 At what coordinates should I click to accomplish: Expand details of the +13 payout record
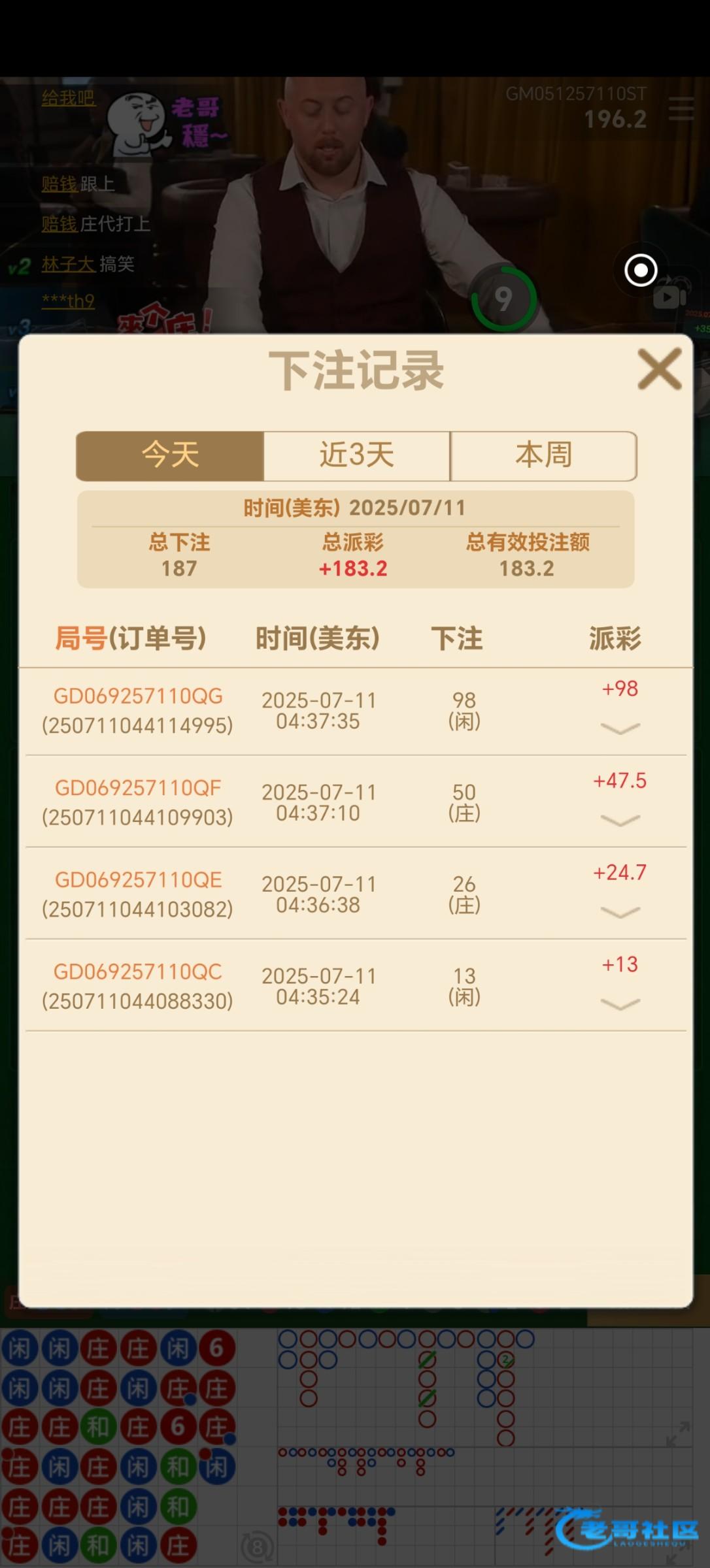click(620, 1004)
